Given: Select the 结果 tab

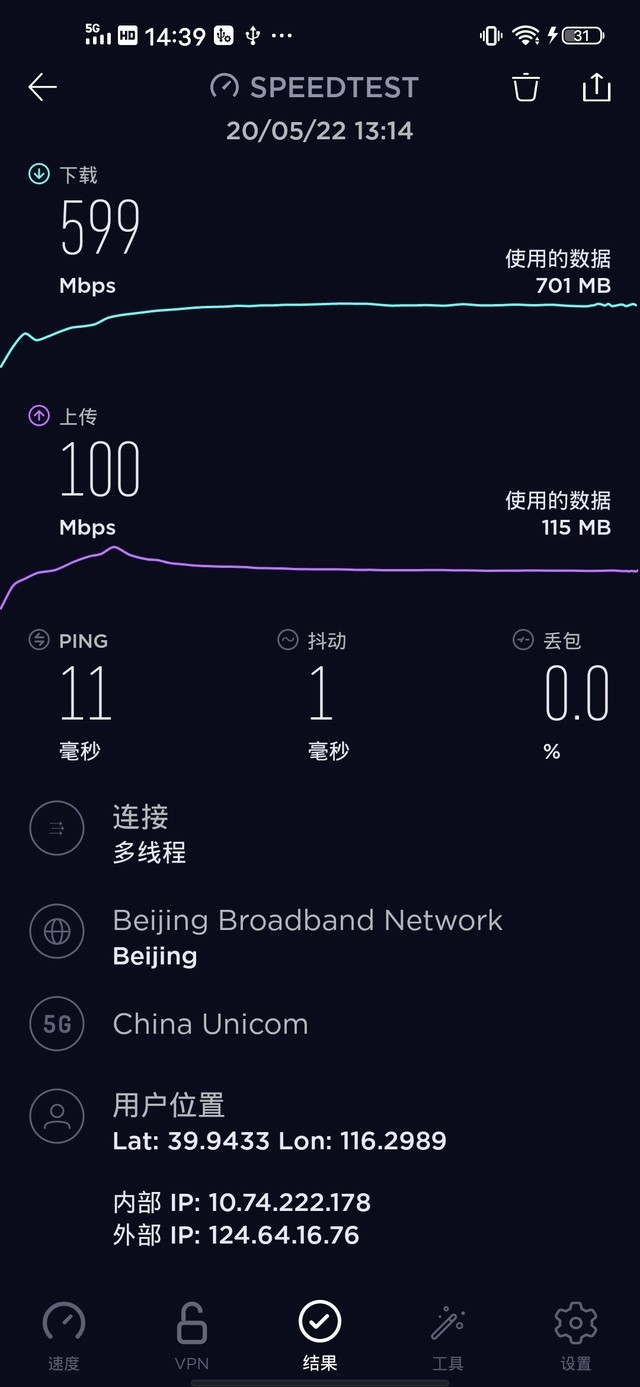Looking at the screenshot, I should click(x=320, y=1336).
